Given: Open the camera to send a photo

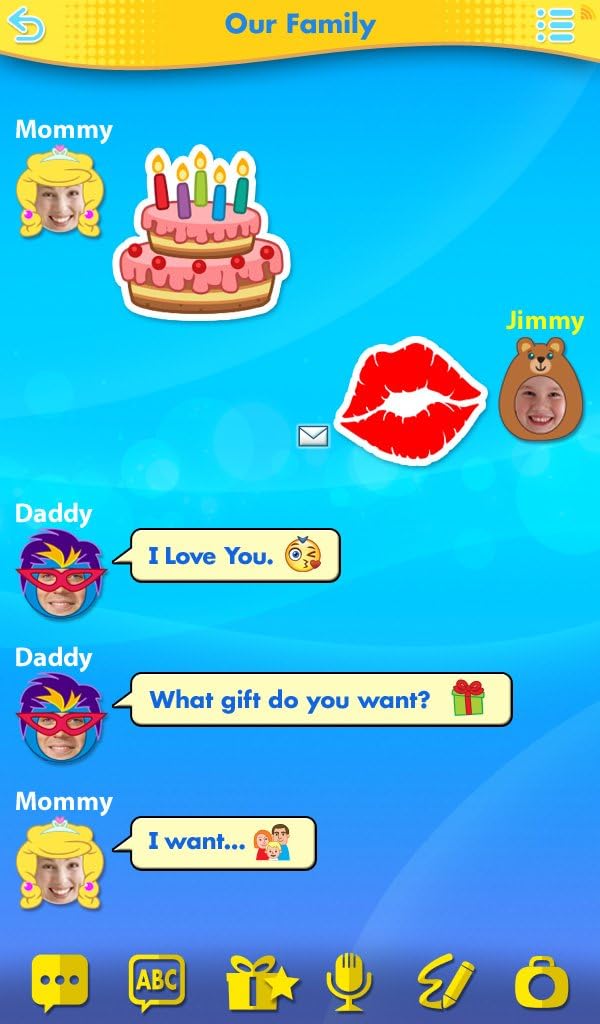Looking at the screenshot, I should [x=541, y=984].
